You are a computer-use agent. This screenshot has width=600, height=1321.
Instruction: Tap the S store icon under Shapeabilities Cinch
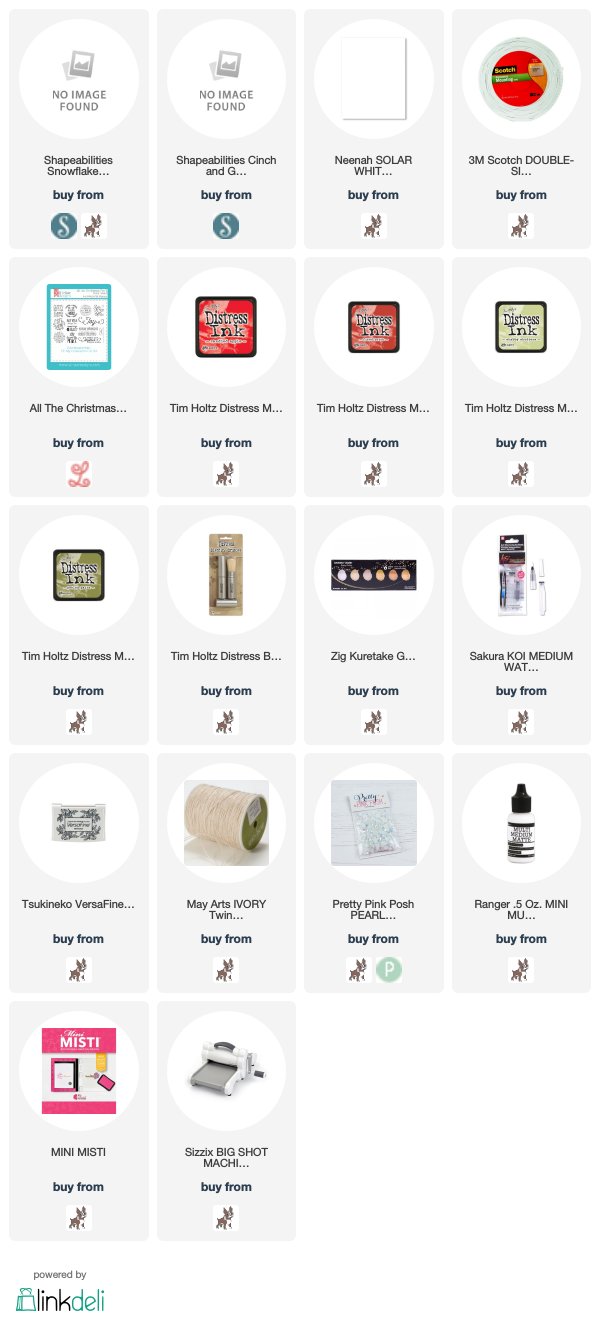click(225, 226)
